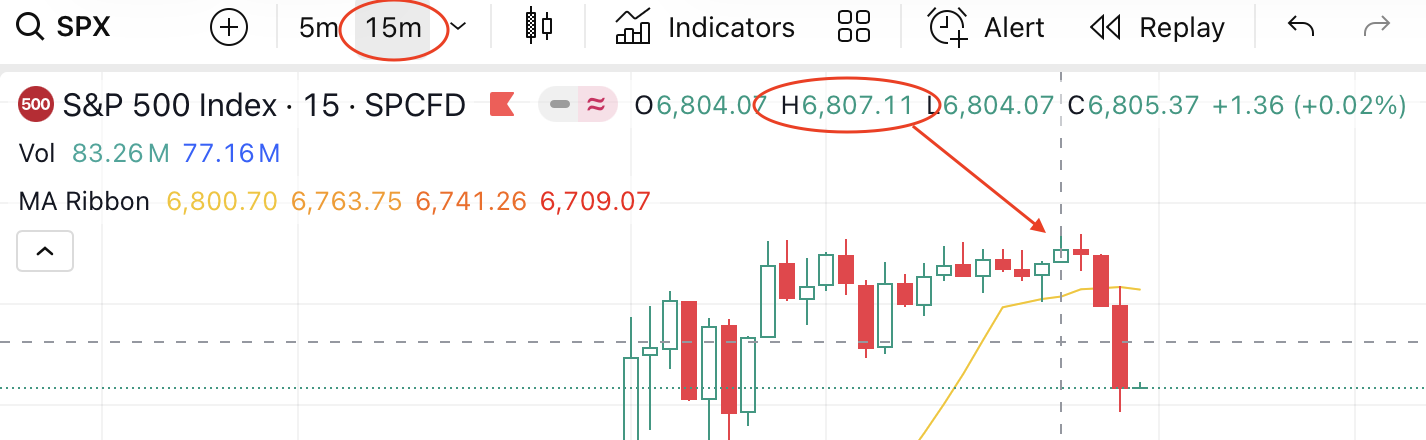The width and height of the screenshot is (1426, 440).
Task: Undo the last chart action
Action: click(x=1300, y=27)
